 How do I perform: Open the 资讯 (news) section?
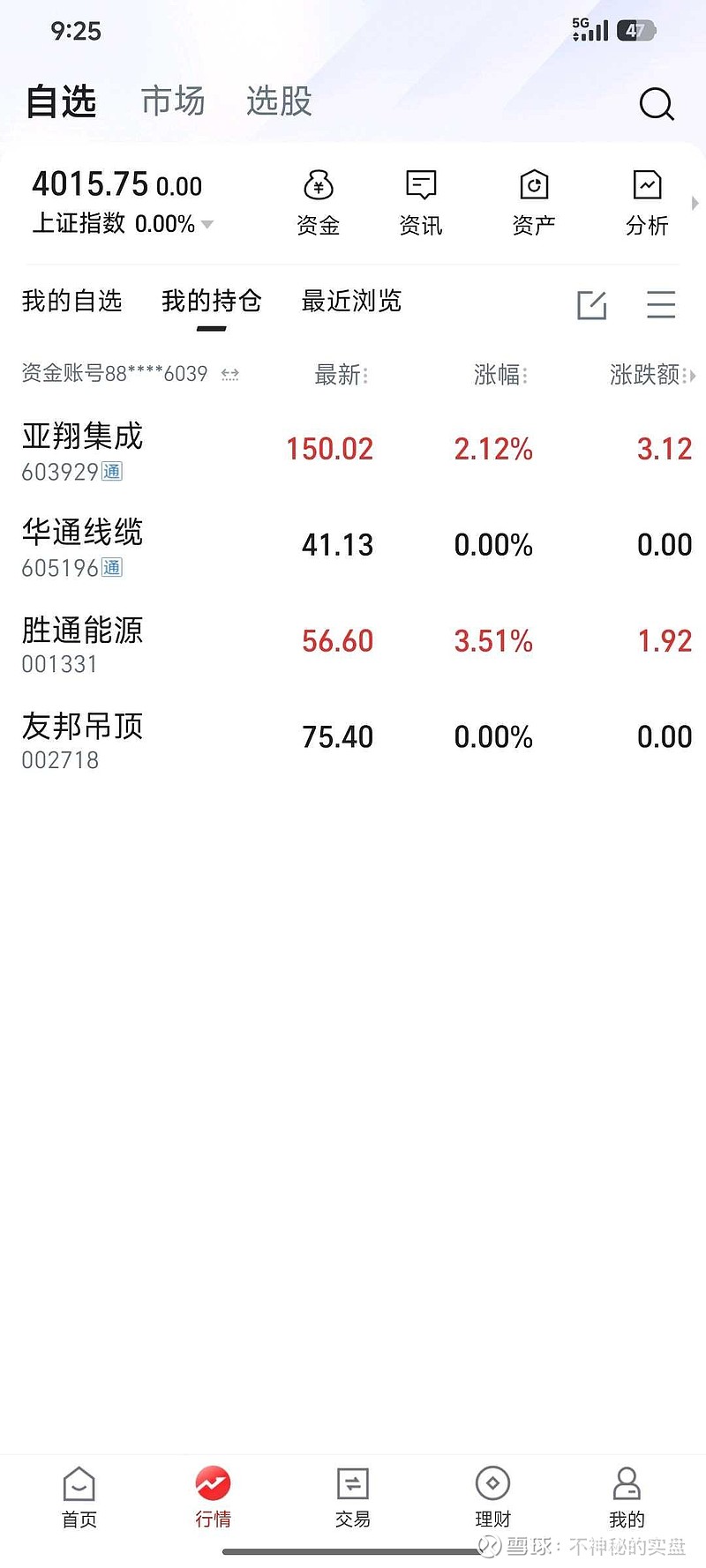(420, 200)
